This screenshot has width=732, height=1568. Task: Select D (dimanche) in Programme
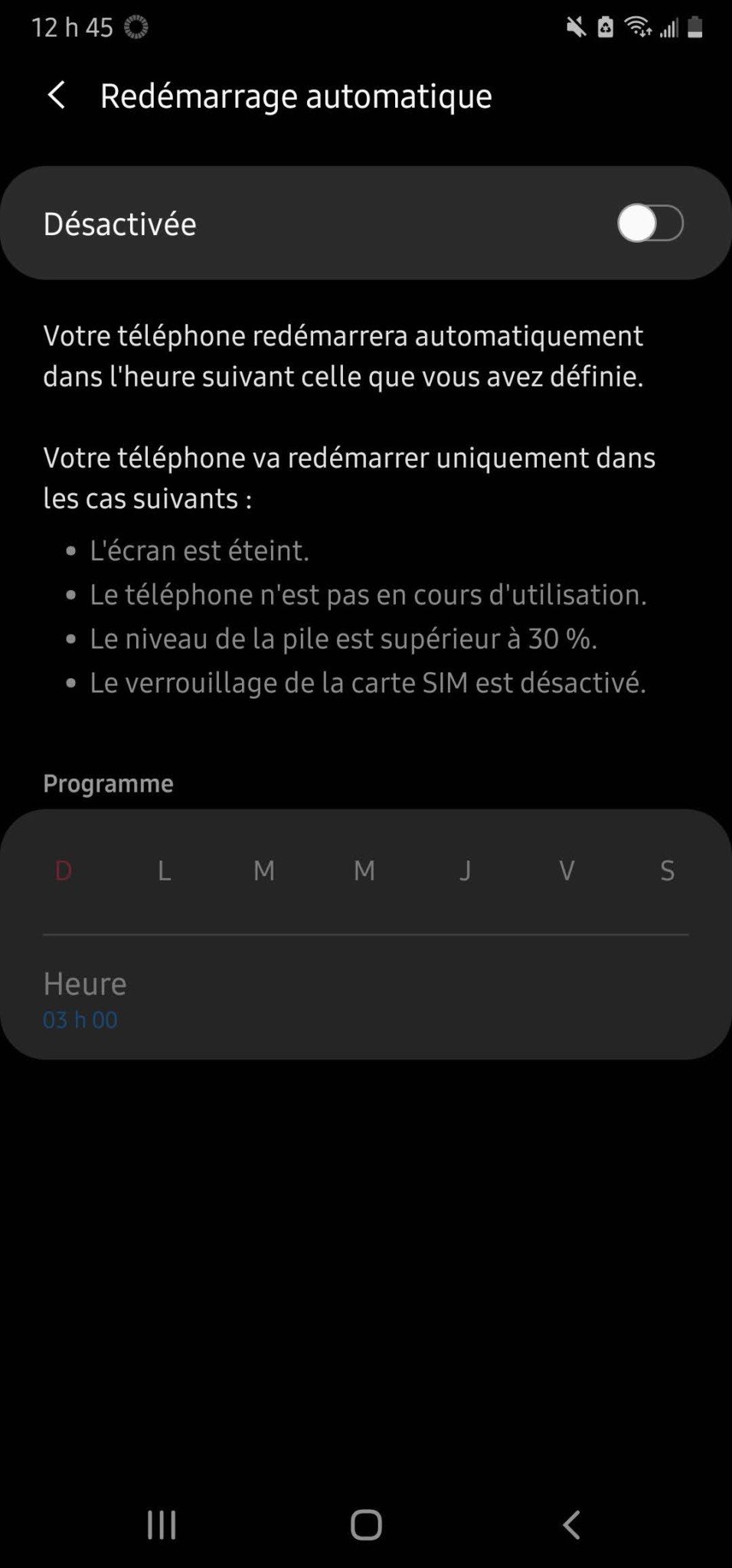point(64,871)
